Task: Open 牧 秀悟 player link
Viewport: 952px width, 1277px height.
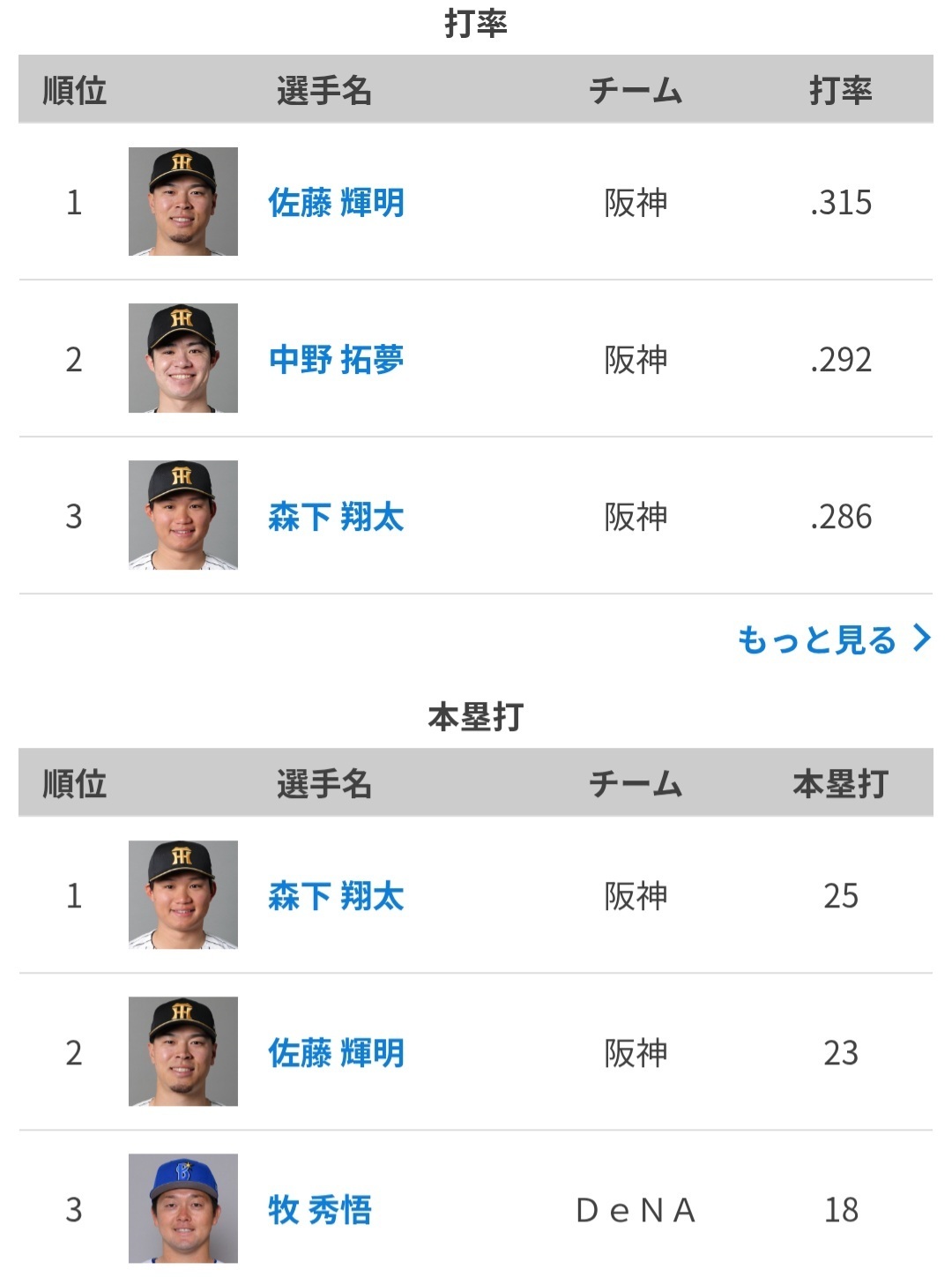Action: [320, 1210]
